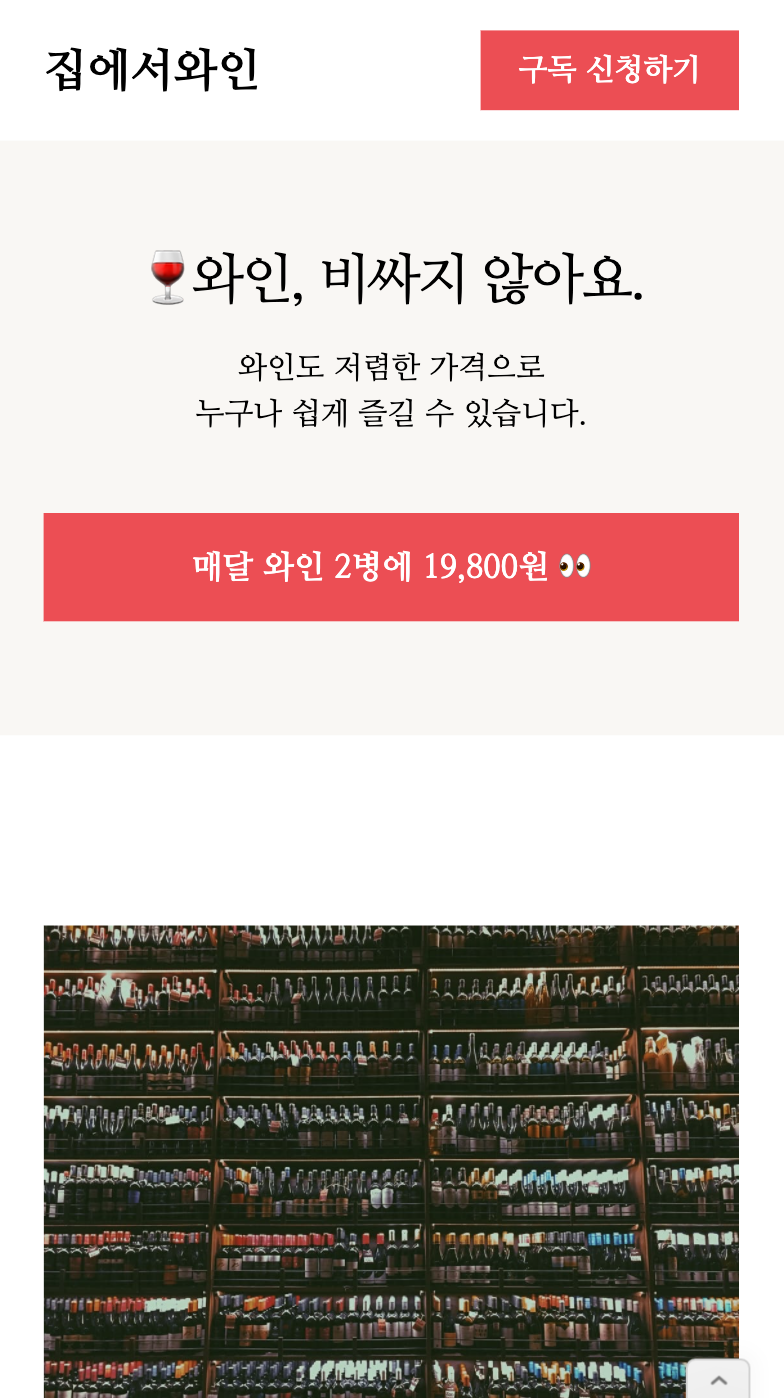Image resolution: width=784 pixels, height=1398 pixels.
Task: Click the eyes emoji on the price banner
Action: [x=574, y=565]
